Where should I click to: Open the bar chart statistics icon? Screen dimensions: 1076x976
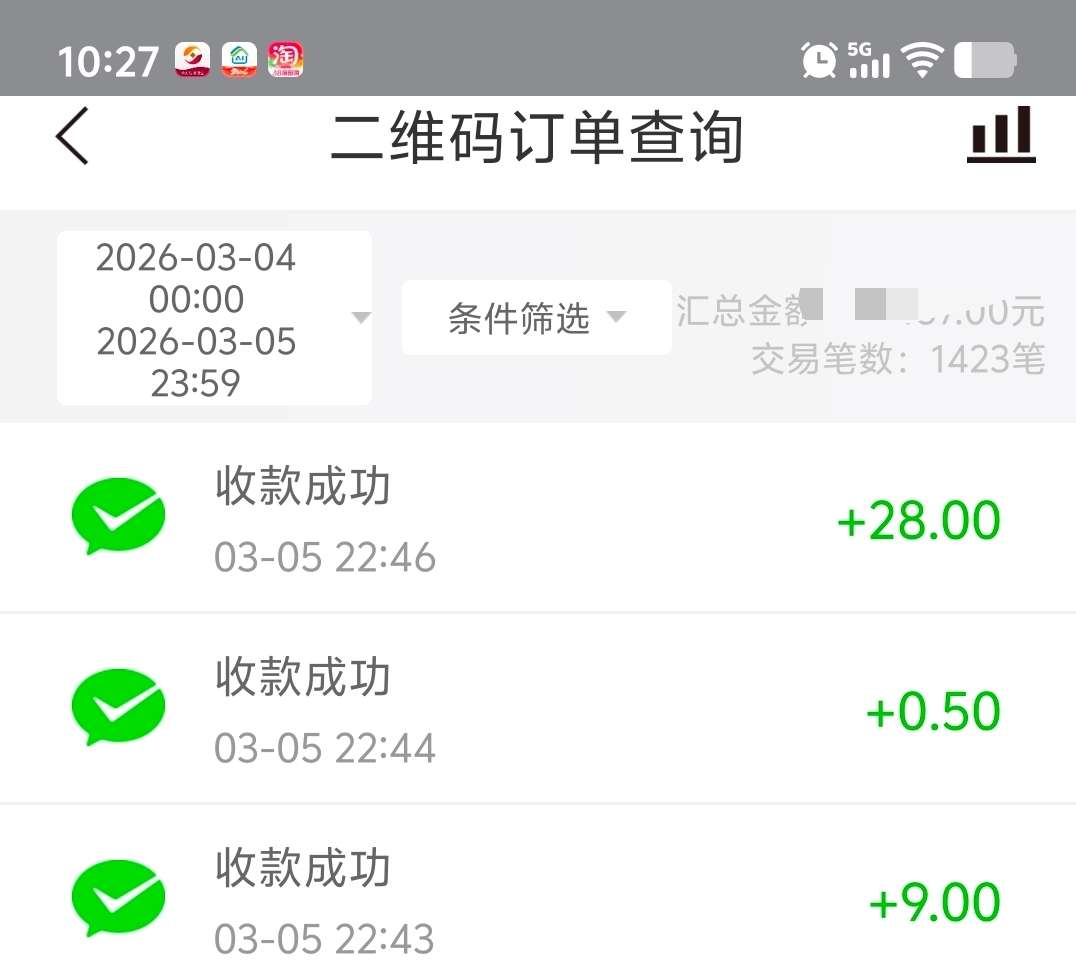(x=1001, y=135)
